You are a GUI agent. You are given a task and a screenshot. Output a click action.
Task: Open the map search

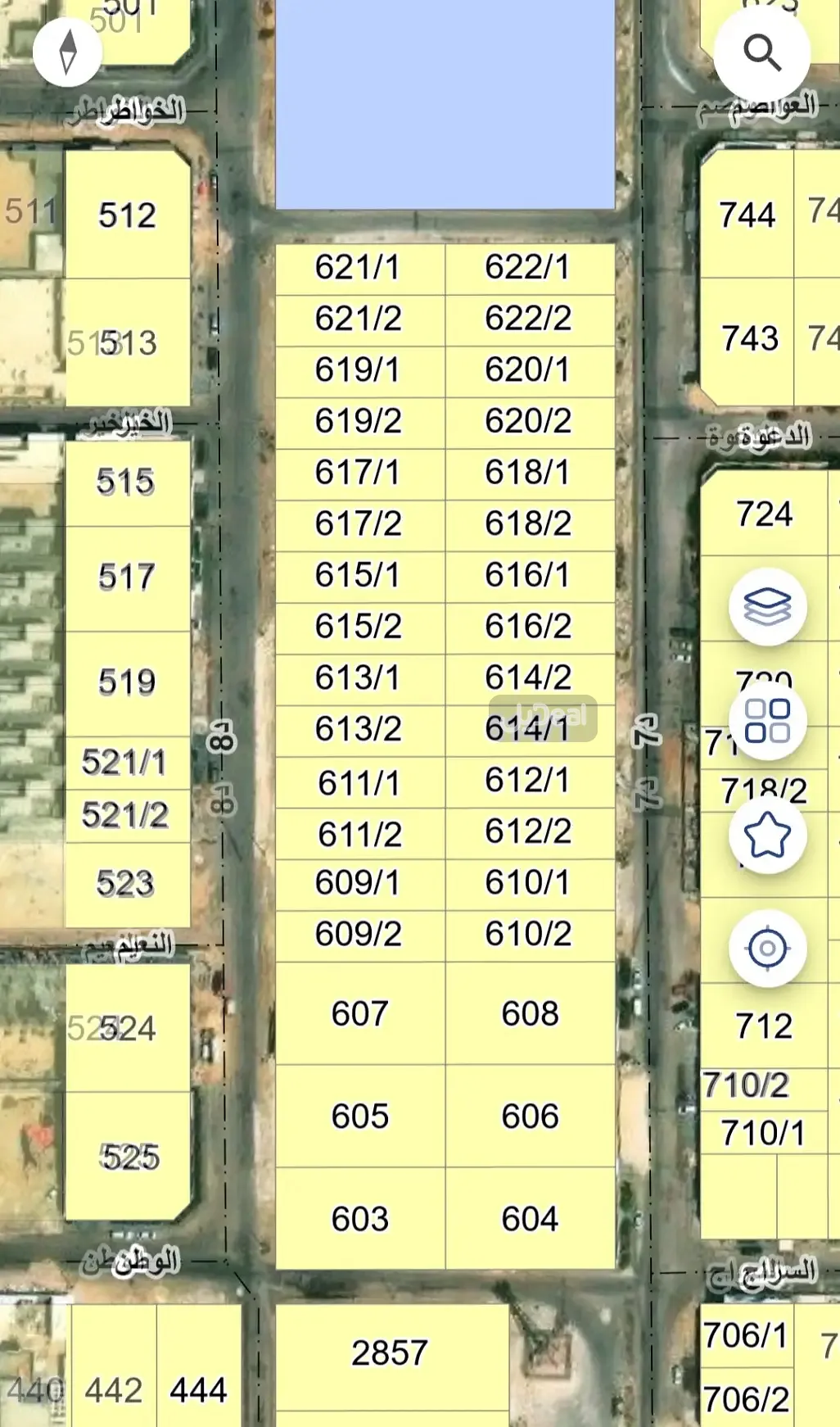click(x=762, y=53)
